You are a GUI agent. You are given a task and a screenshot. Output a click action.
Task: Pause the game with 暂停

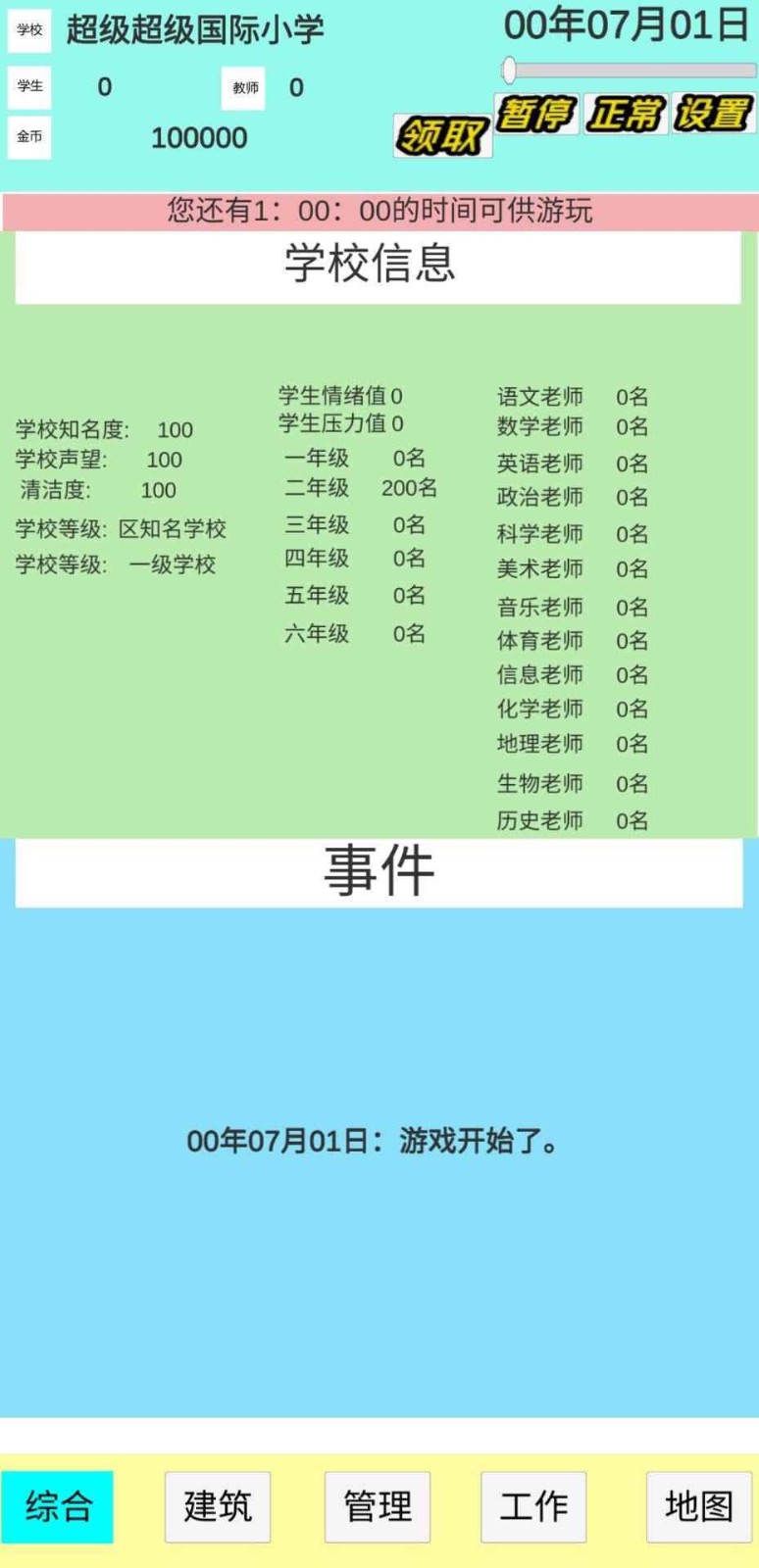(x=536, y=114)
